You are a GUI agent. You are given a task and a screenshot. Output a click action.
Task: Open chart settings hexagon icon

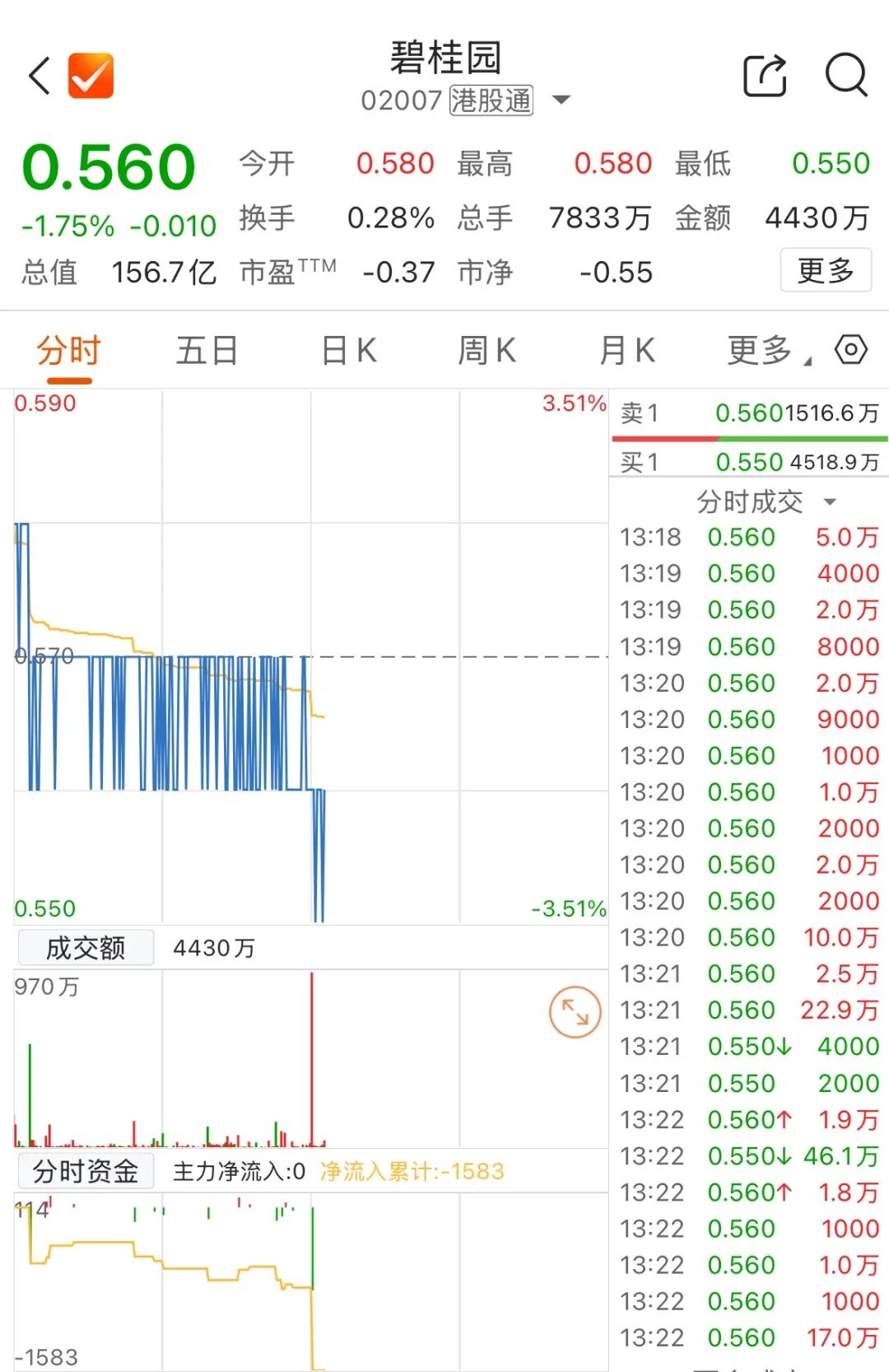point(851,350)
